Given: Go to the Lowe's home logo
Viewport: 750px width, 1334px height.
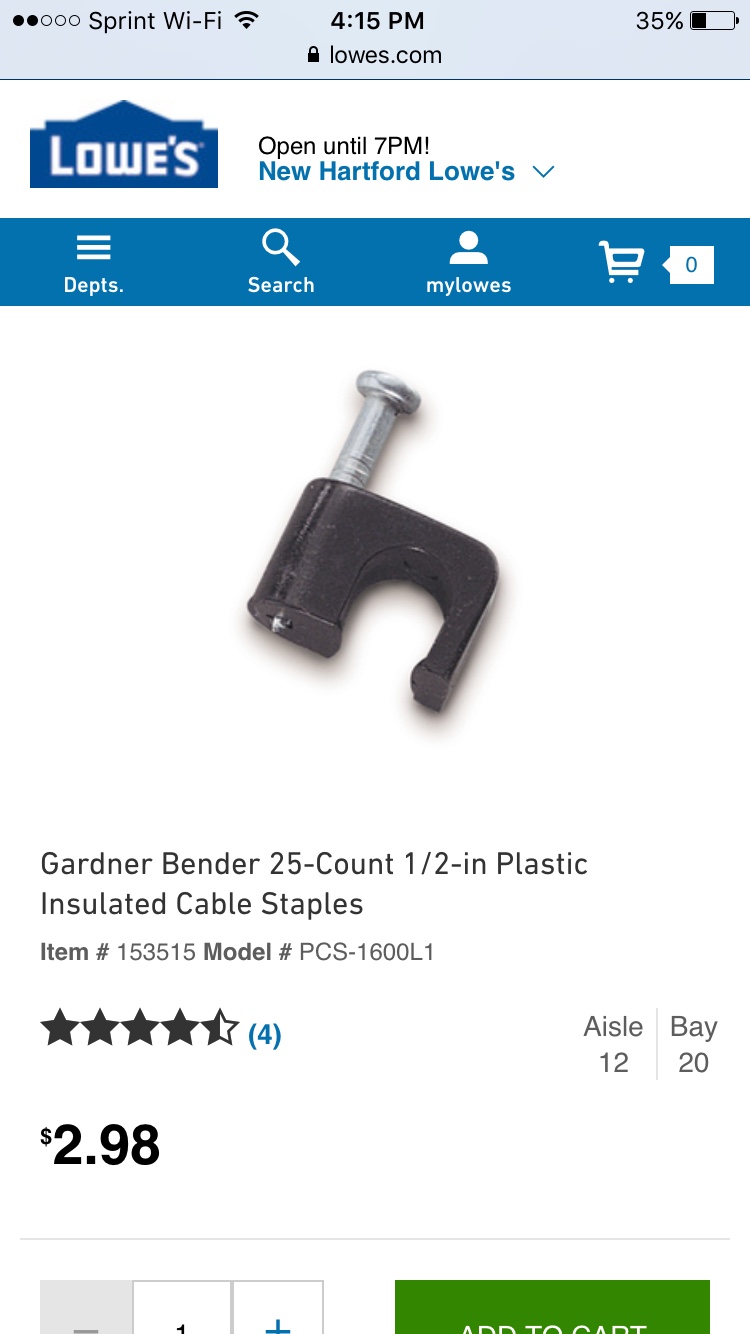Looking at the screenshot, I should [124, 144].
